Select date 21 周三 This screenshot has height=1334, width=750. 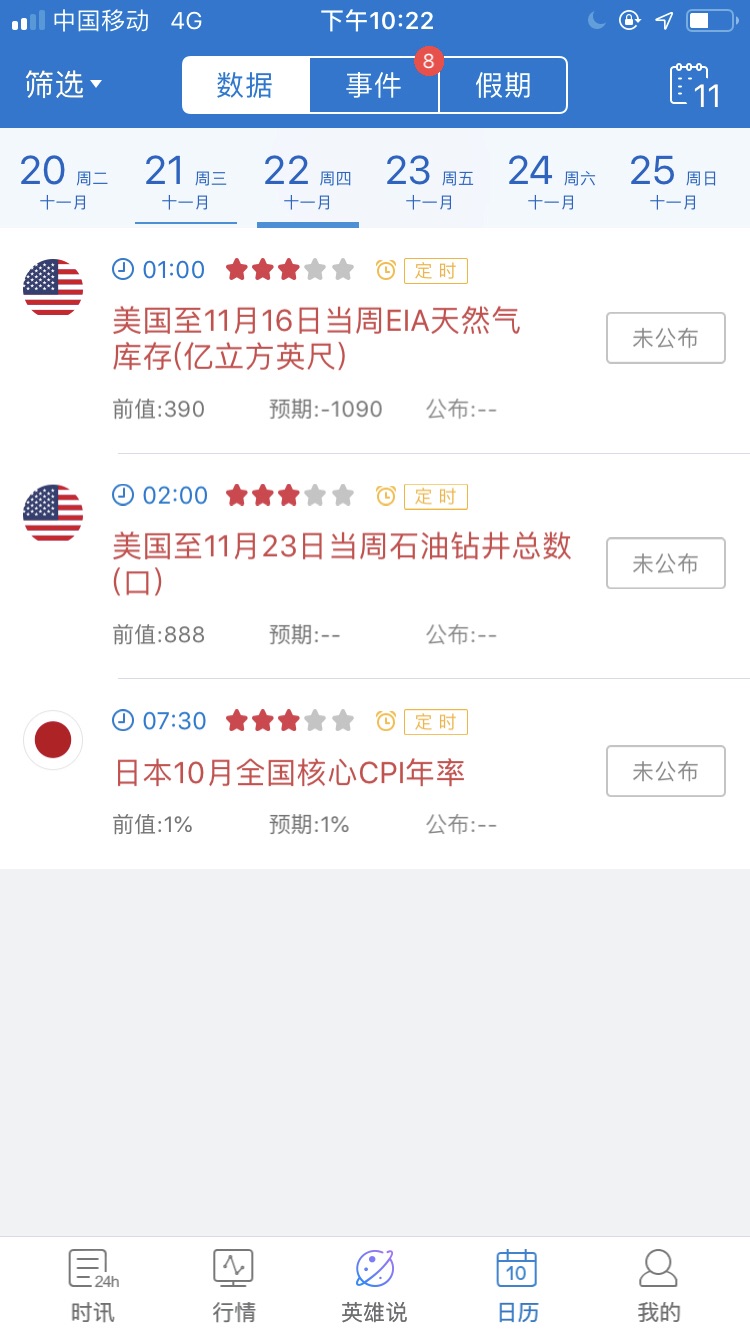click(x=186, y=182)
